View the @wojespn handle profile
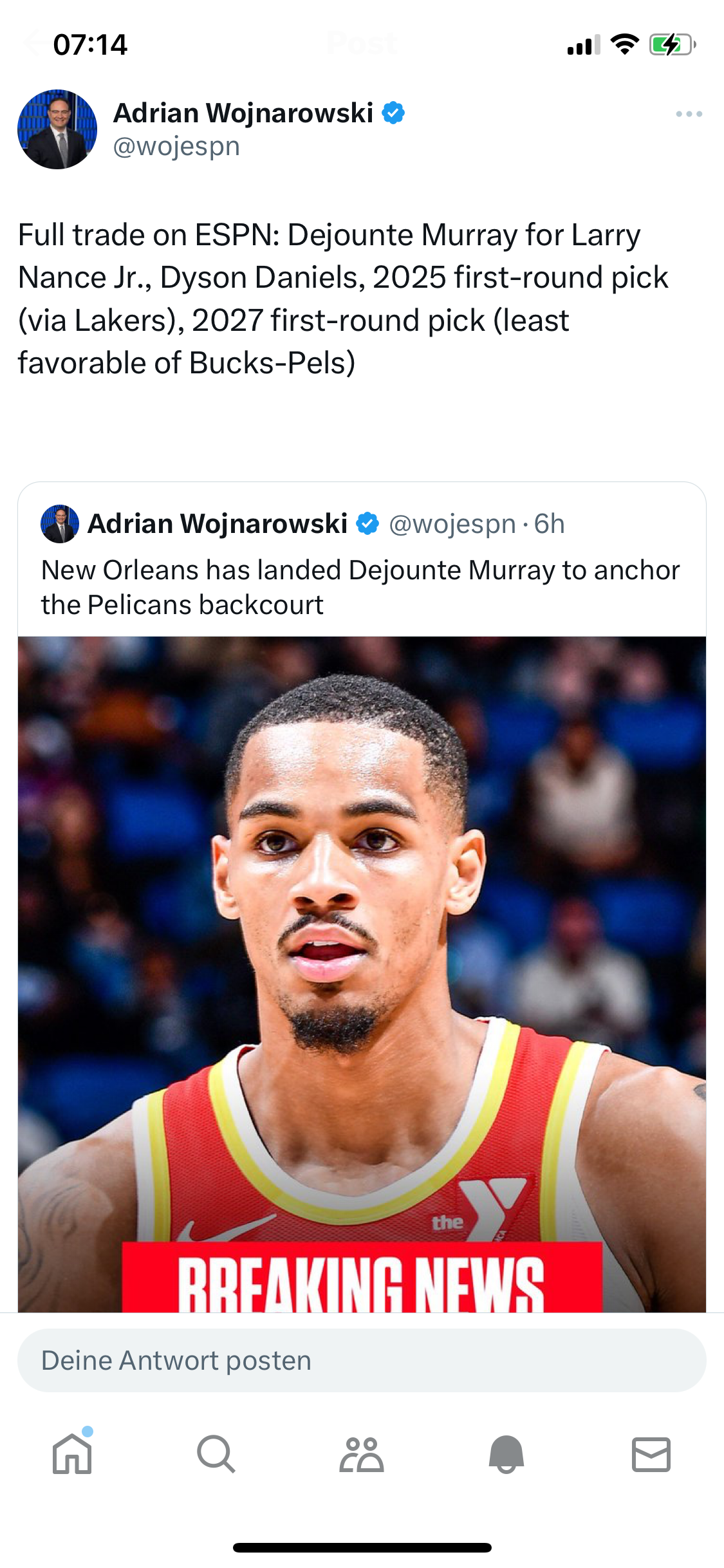 (x=176, y=147)
